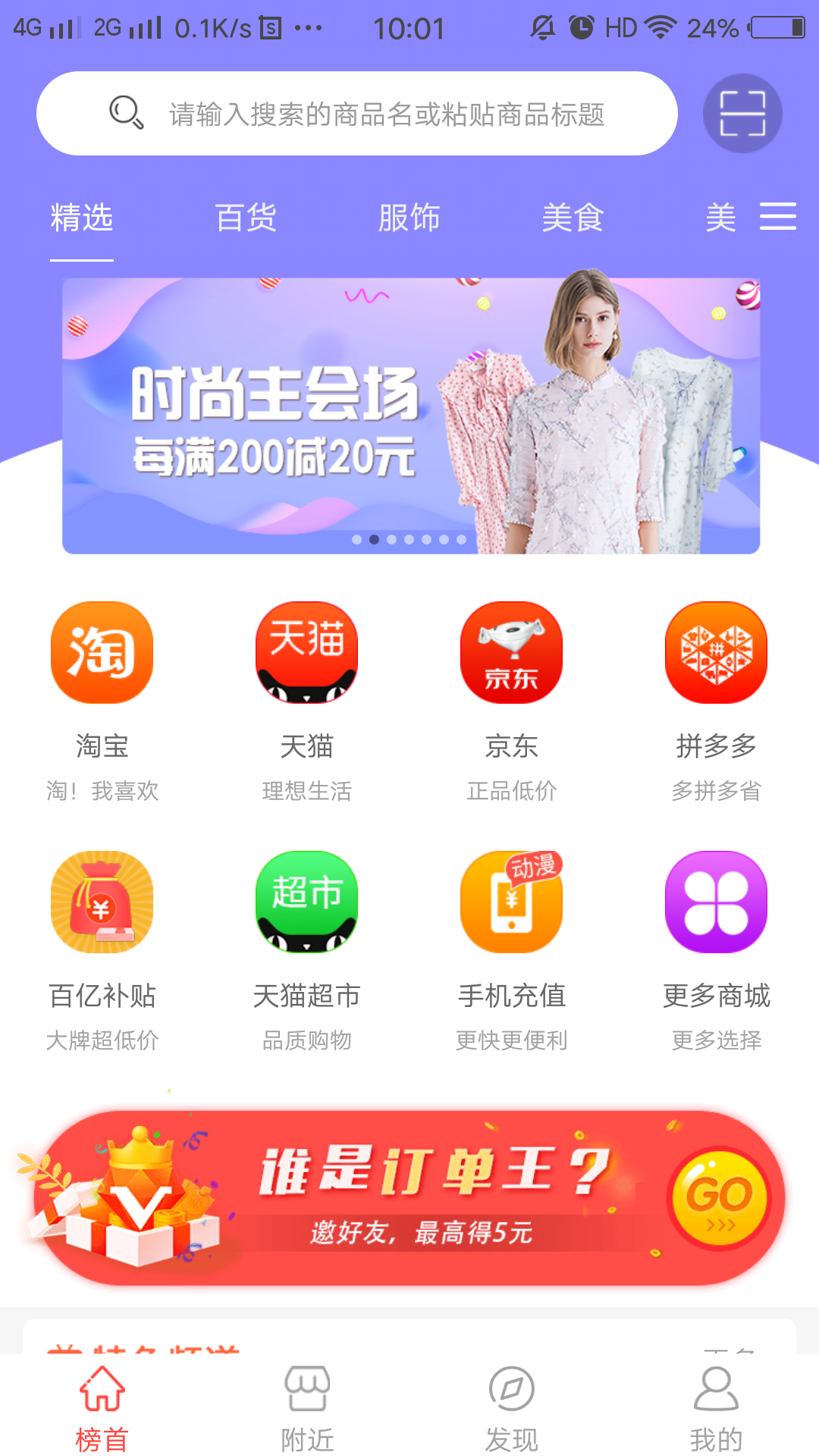Open the scan code icon
The height and width of the screenshot is (1456, 819).
coord(742,114)
